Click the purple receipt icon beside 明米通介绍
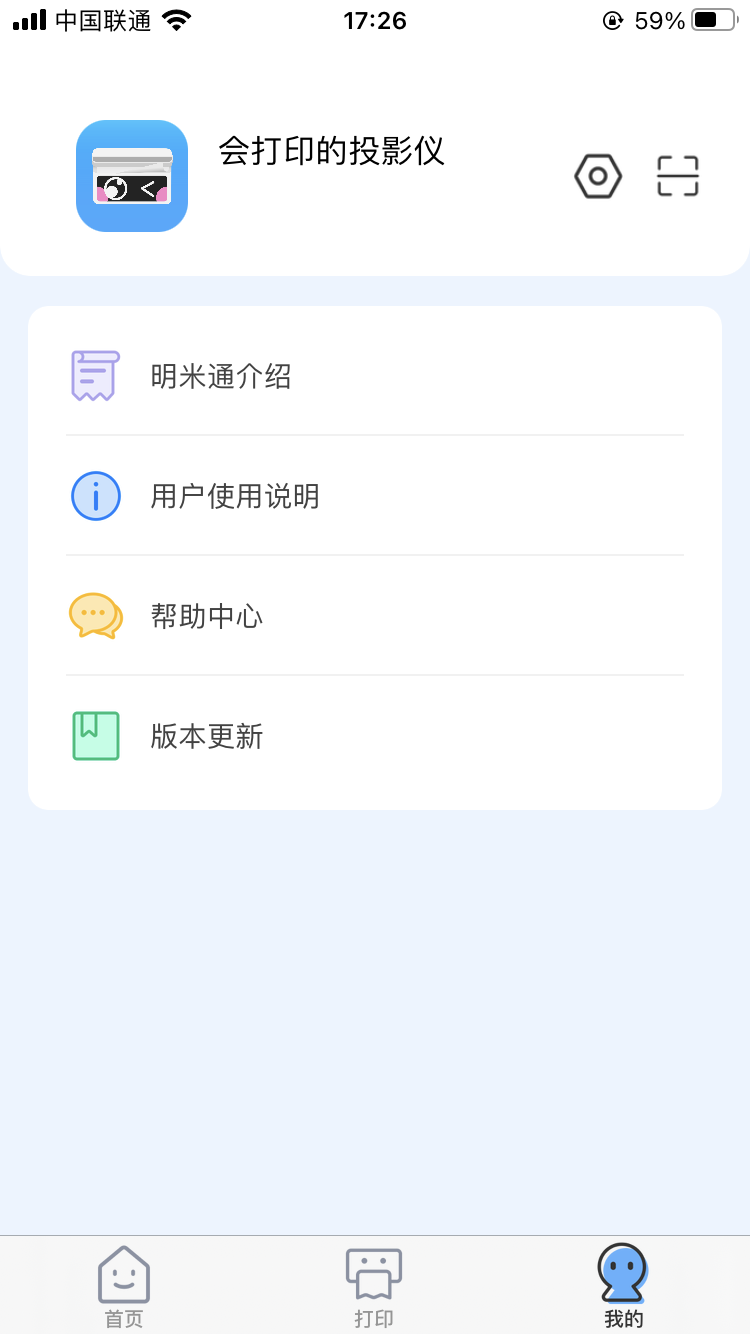 94,374
